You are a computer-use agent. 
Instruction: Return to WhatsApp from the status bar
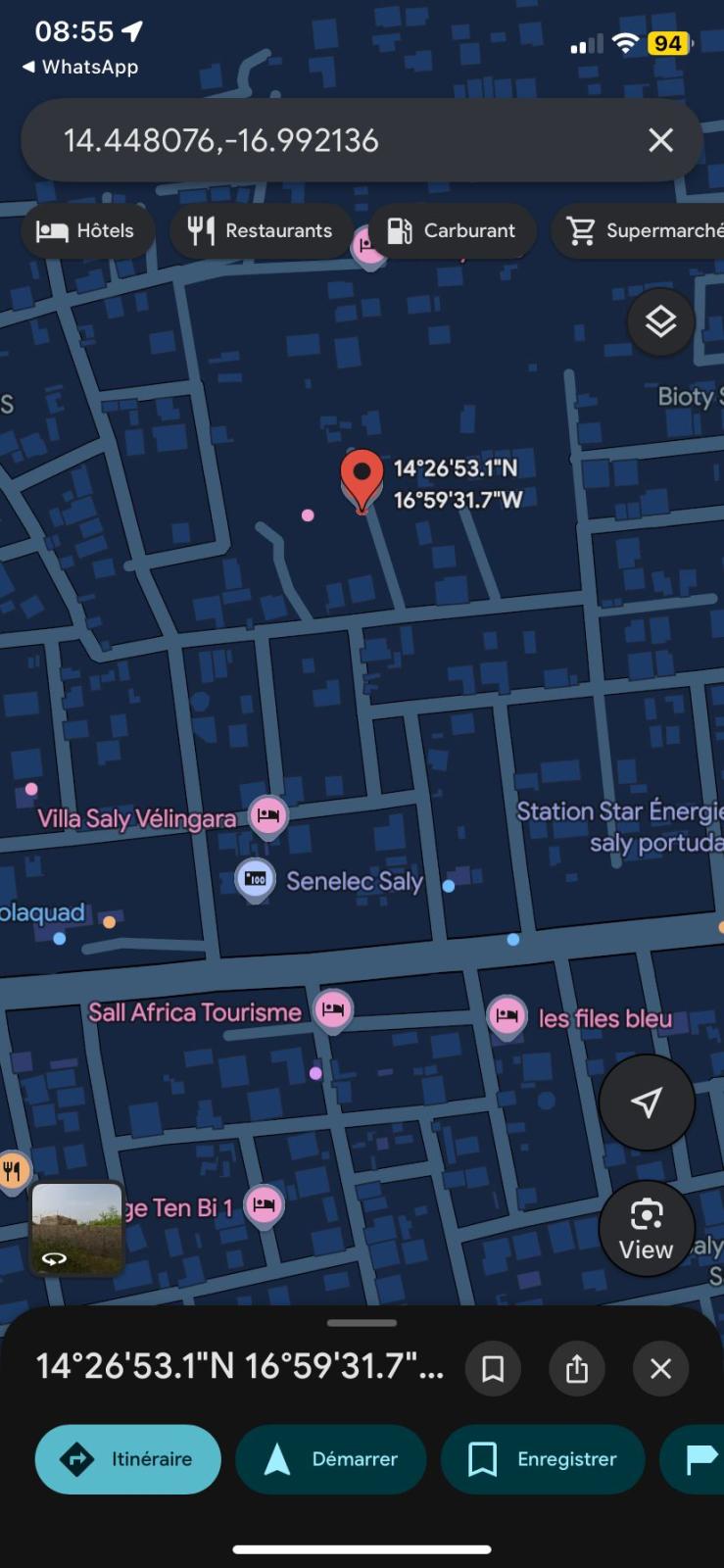pyautogui.click(x=78, y=67)
